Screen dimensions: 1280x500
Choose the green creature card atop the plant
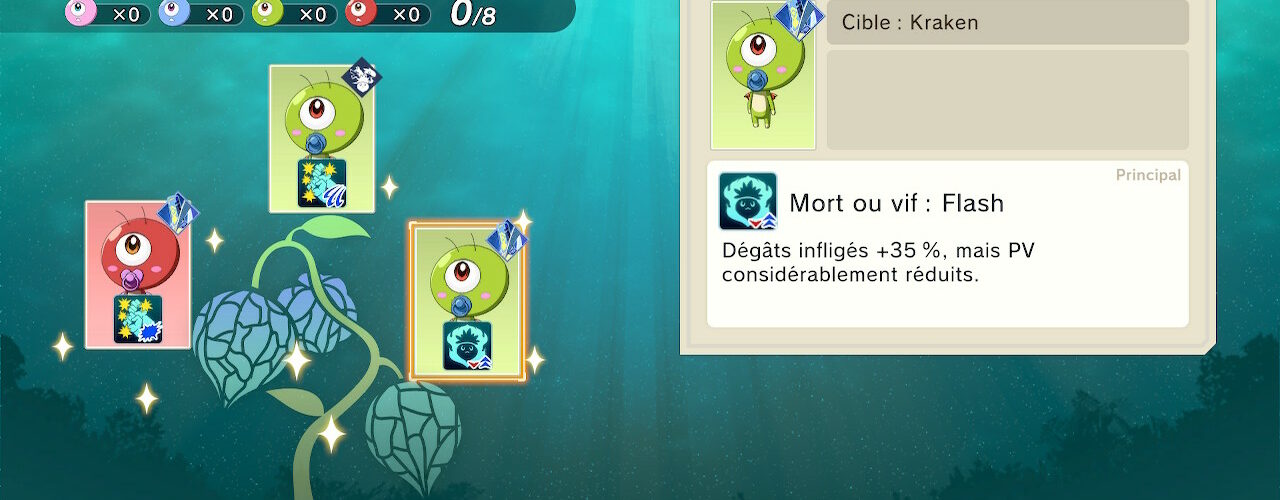[x=322, y=138]
